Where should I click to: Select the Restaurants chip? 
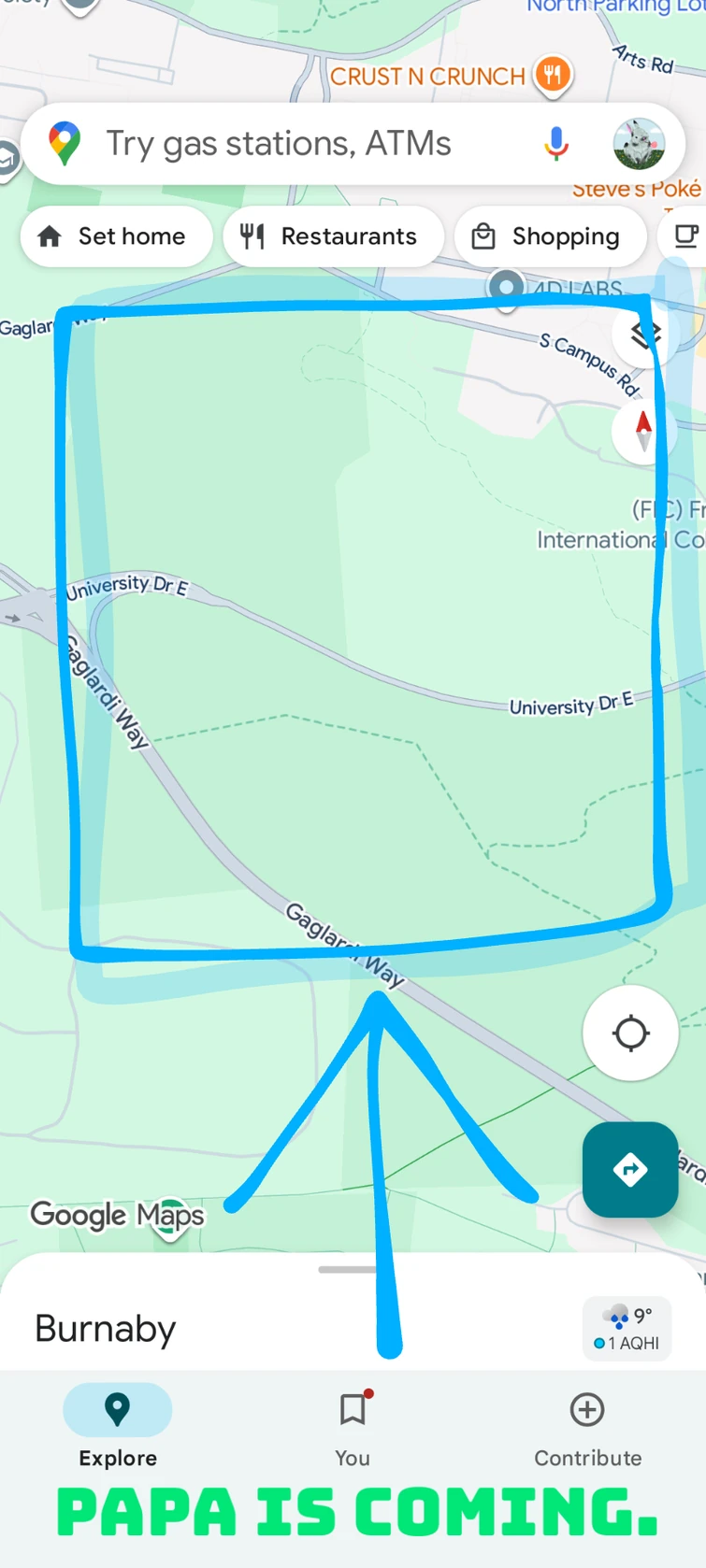332,236
